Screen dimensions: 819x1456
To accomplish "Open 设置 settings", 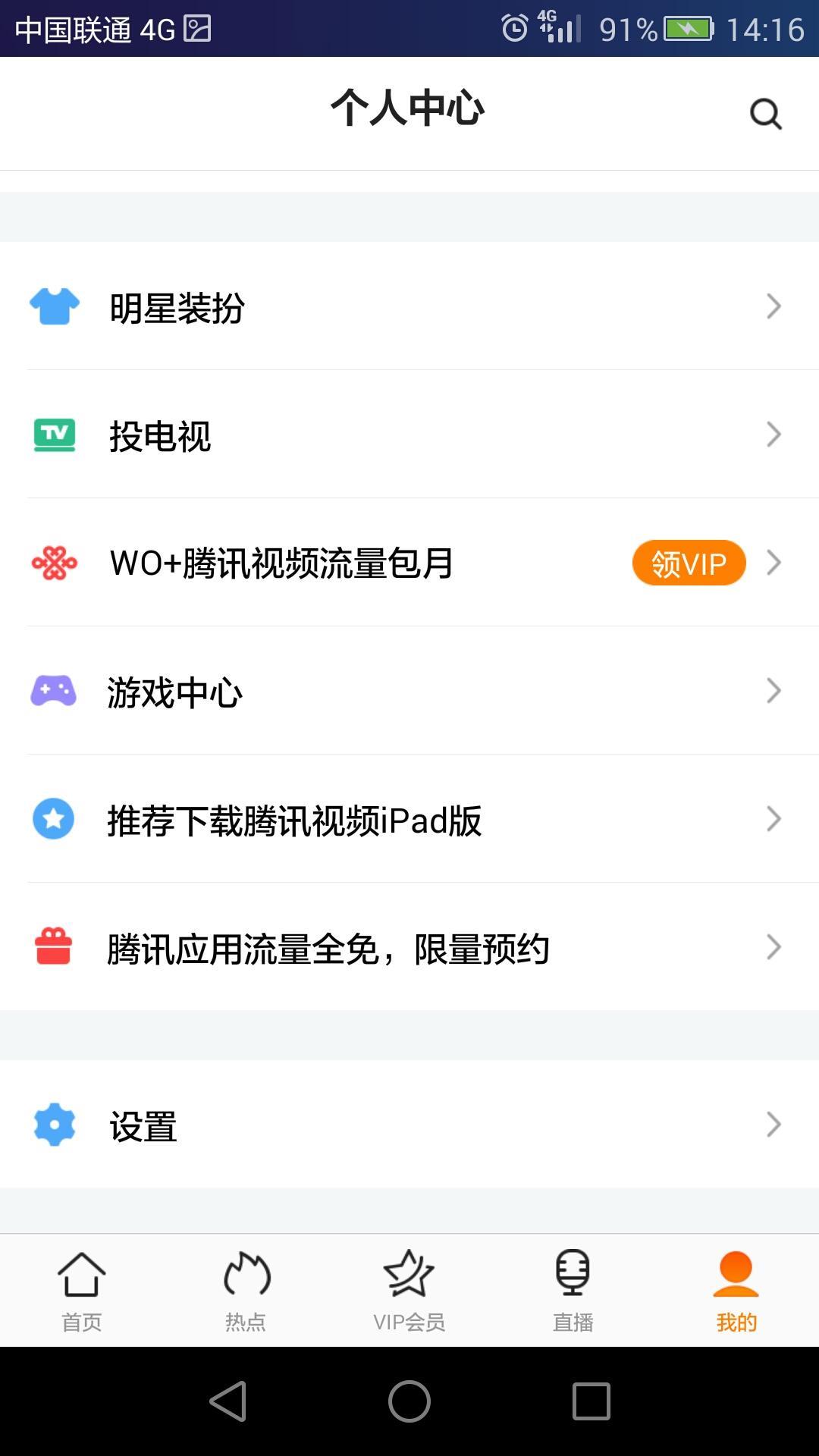I will tap(409, 1125).
